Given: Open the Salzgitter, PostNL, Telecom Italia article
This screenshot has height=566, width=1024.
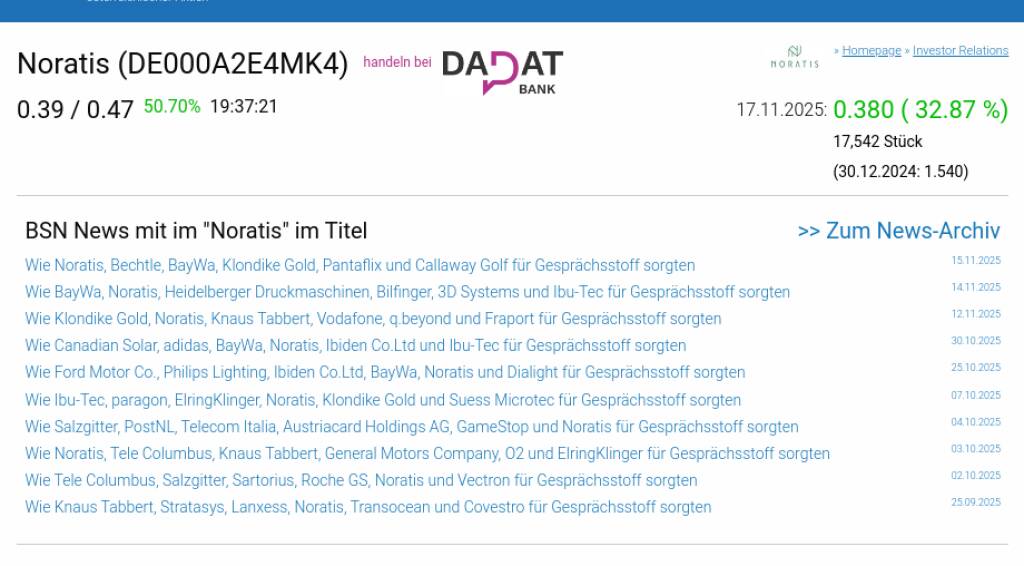Looking at the screenshot, I should (x=411, y=427).
